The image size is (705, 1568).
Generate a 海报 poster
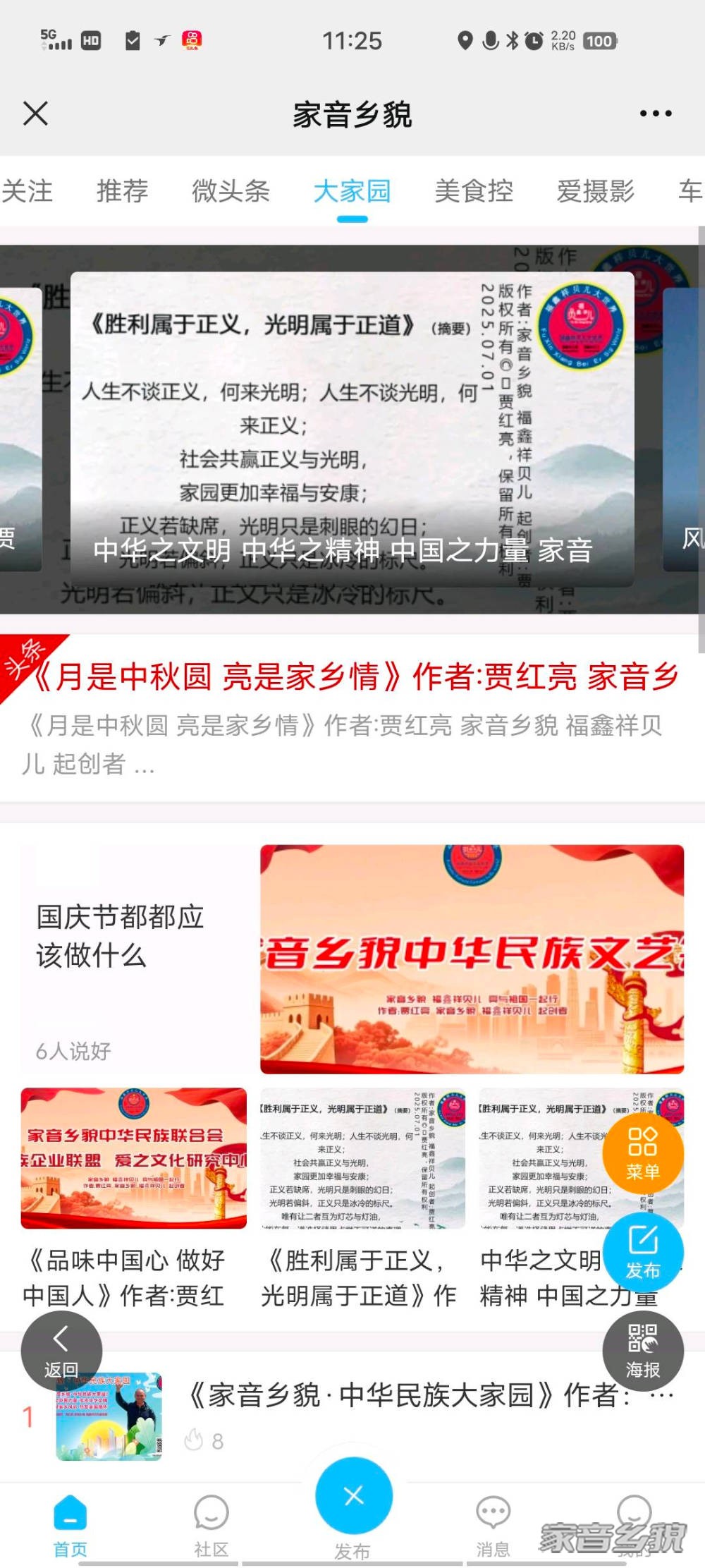(642, 1350)
